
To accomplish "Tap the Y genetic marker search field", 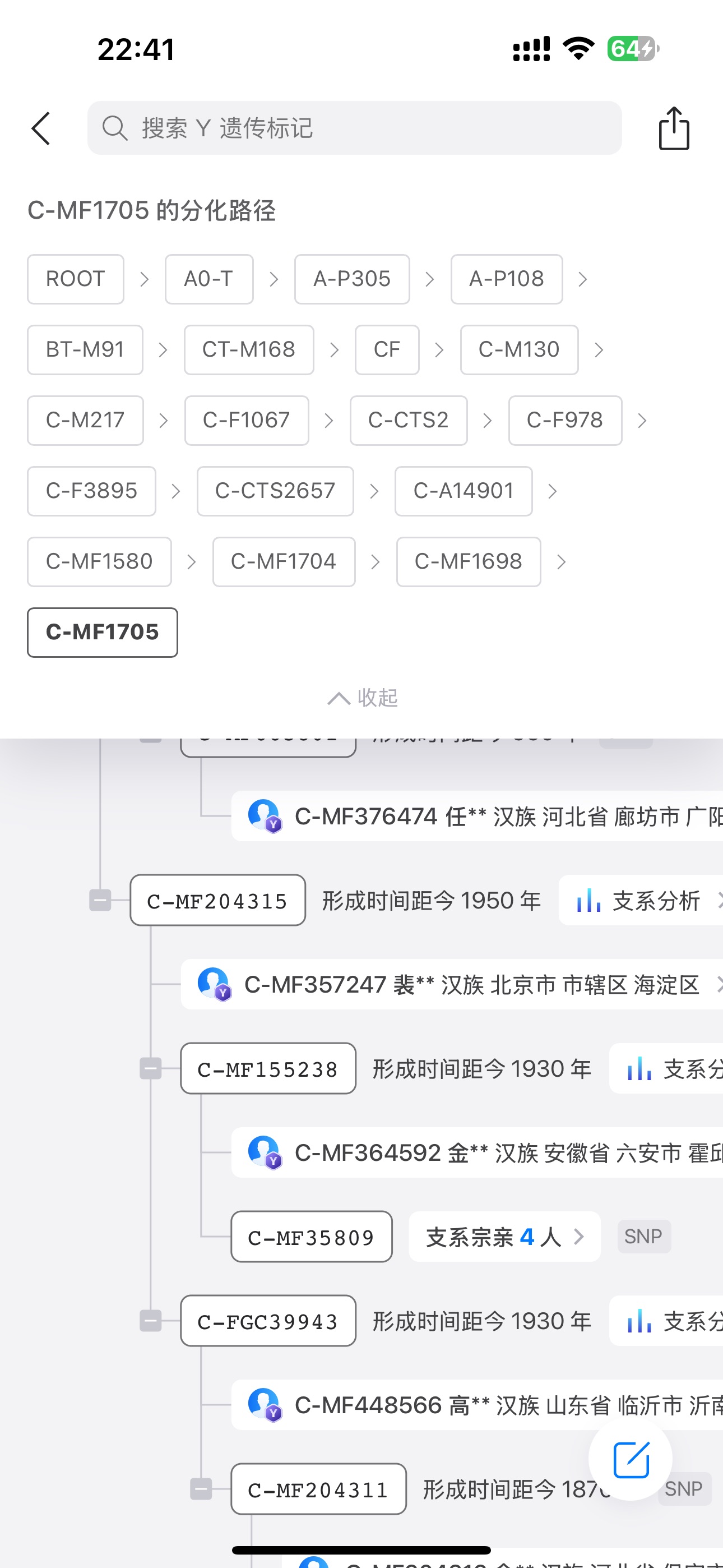I will click(354, 128).
